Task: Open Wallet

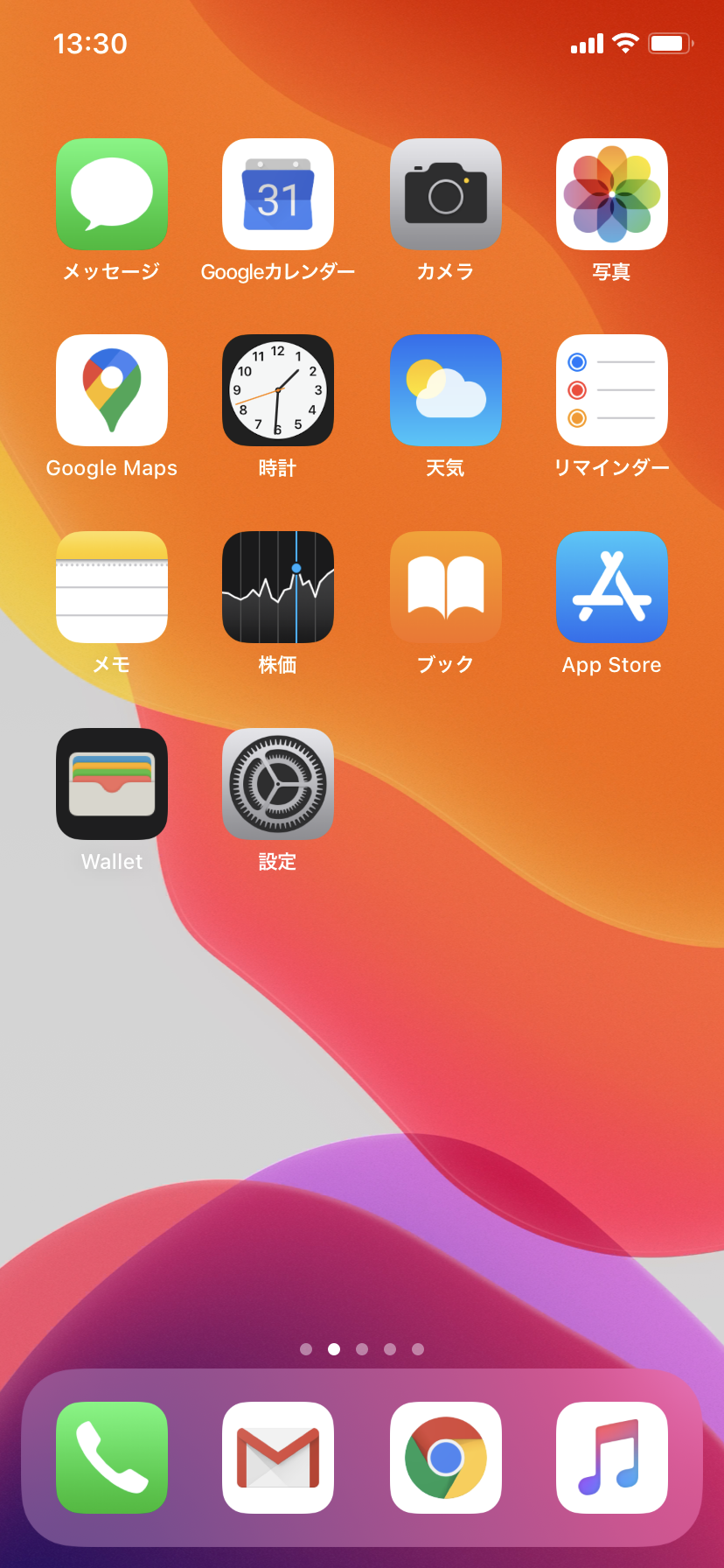Action: (111, 784)
